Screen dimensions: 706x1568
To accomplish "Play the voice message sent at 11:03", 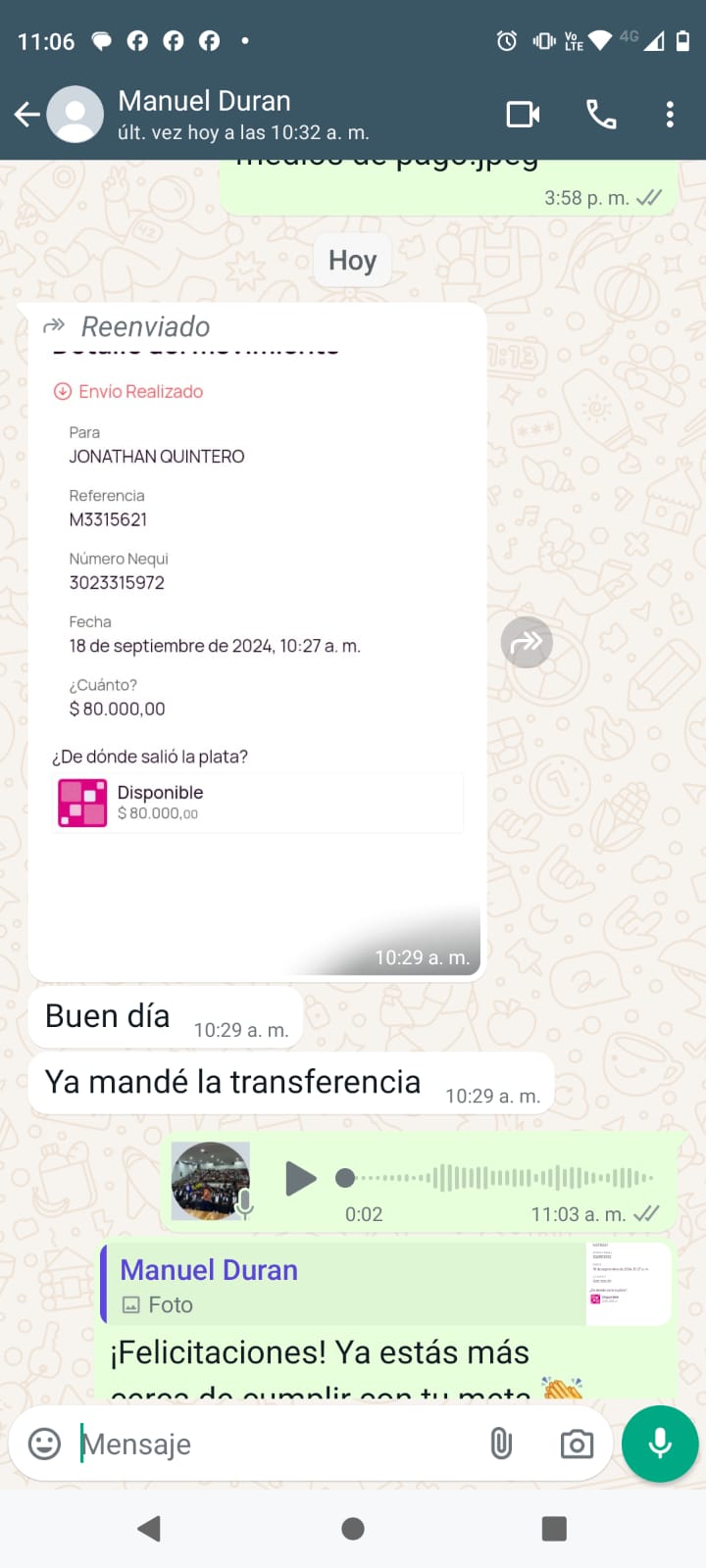I will (300, 1178).
